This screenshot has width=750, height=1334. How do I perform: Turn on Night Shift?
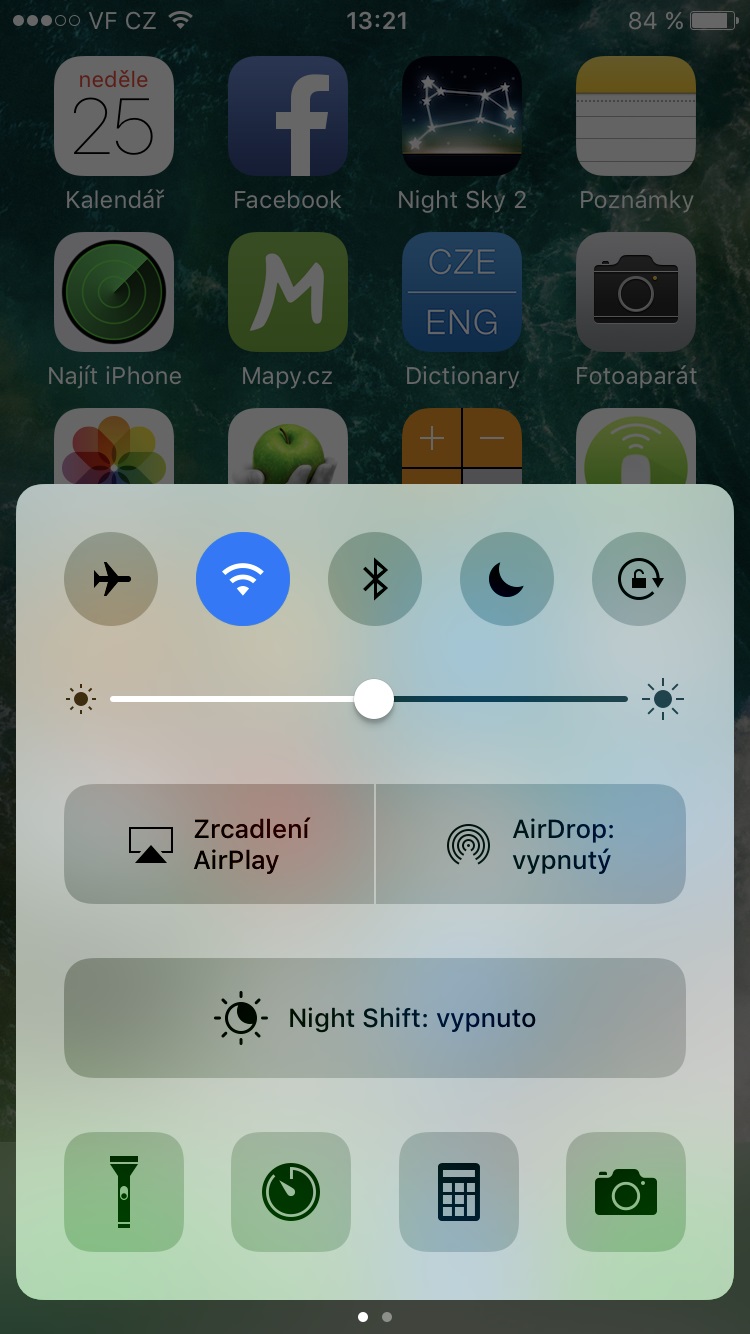(375, 1018)
